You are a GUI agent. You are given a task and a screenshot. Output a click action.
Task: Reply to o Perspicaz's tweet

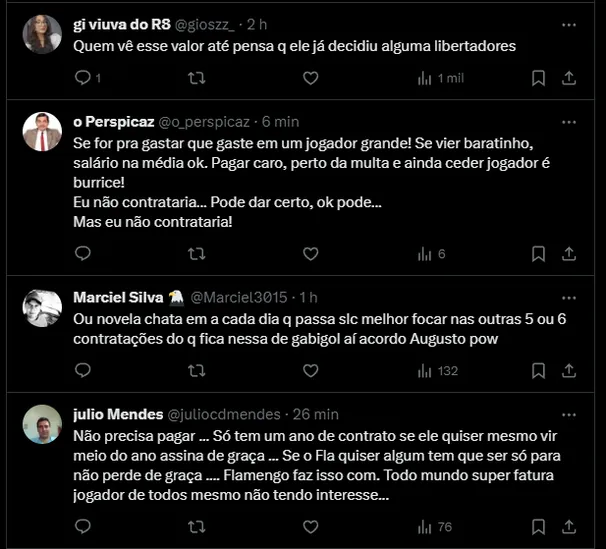pos(83,254)
